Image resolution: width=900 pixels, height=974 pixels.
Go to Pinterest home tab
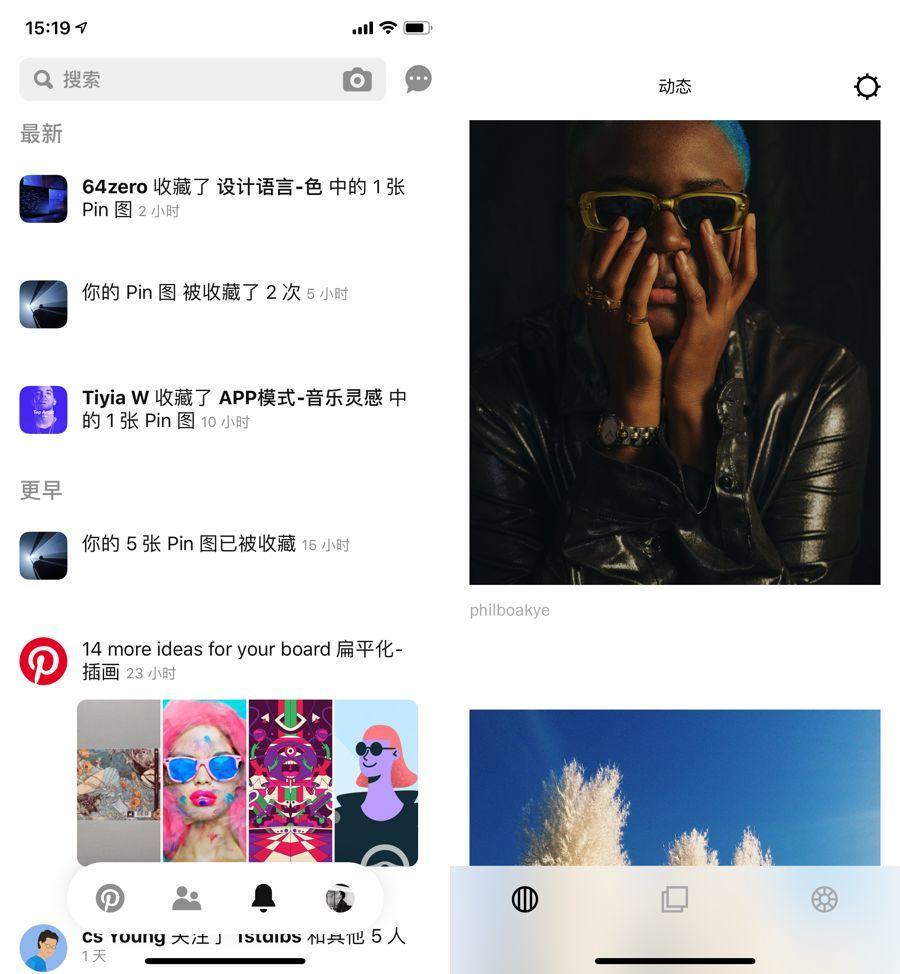[x=110, y=898]
